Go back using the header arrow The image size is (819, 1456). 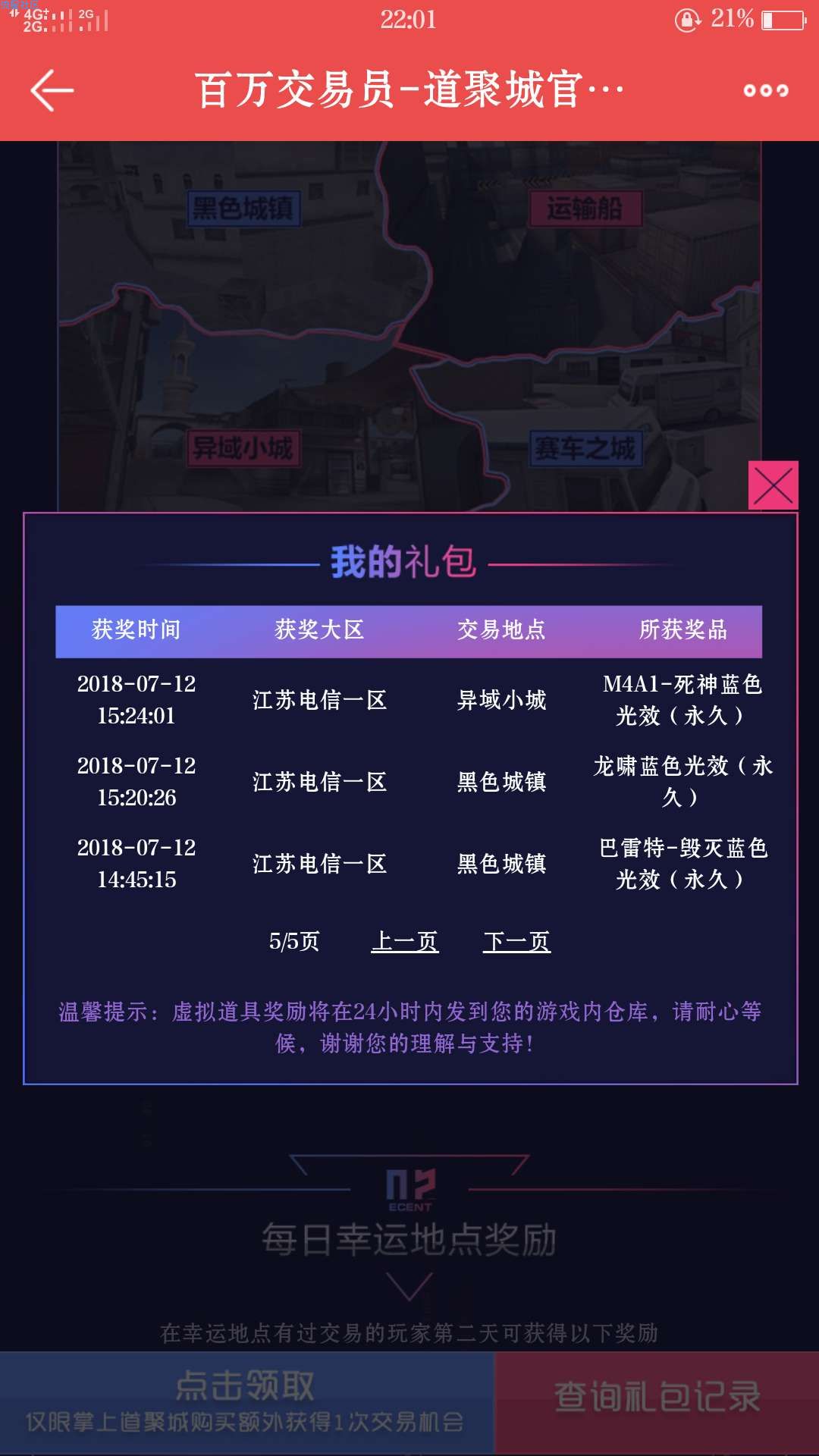coord(52,90)
